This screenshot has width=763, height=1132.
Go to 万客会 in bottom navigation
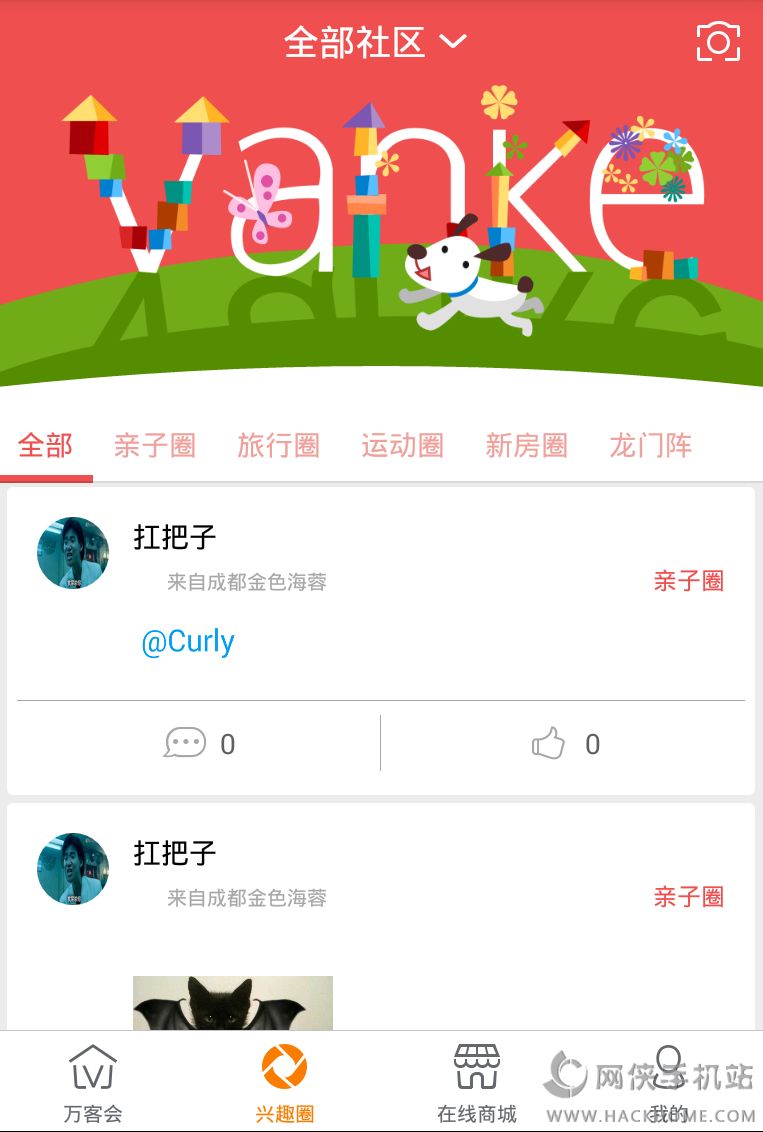click(93, 1082)
